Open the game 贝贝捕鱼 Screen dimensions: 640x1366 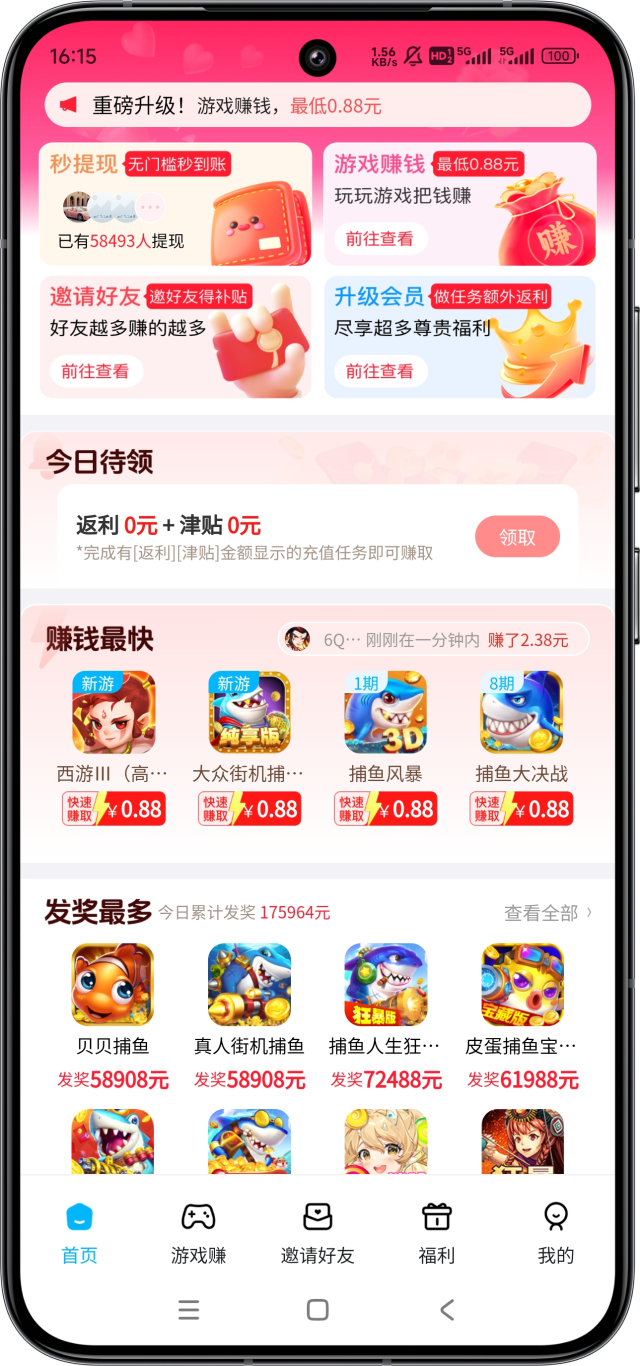pyautogui.click(x=113, y=985)
